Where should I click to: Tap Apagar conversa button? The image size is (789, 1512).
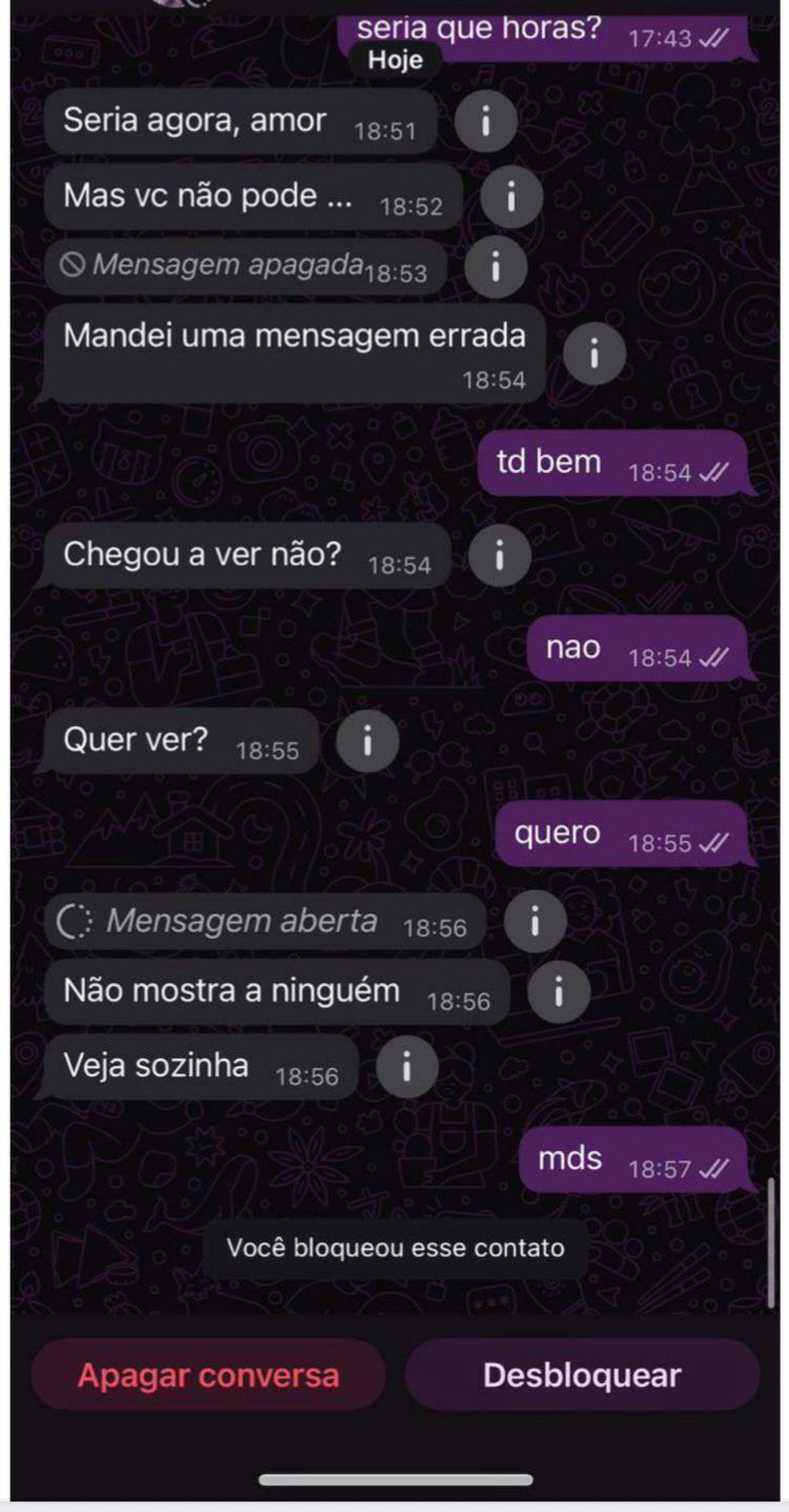coord(208,1375)
